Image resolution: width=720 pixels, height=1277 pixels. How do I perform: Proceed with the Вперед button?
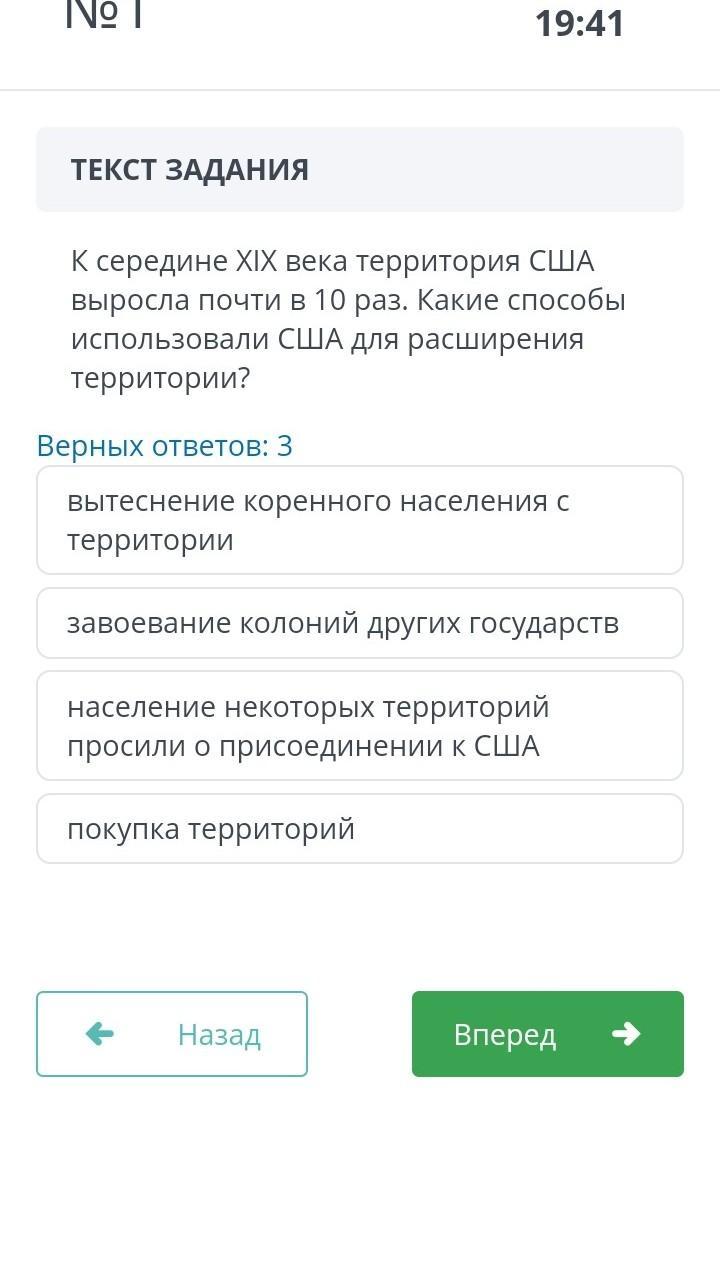click(548, 1034)
